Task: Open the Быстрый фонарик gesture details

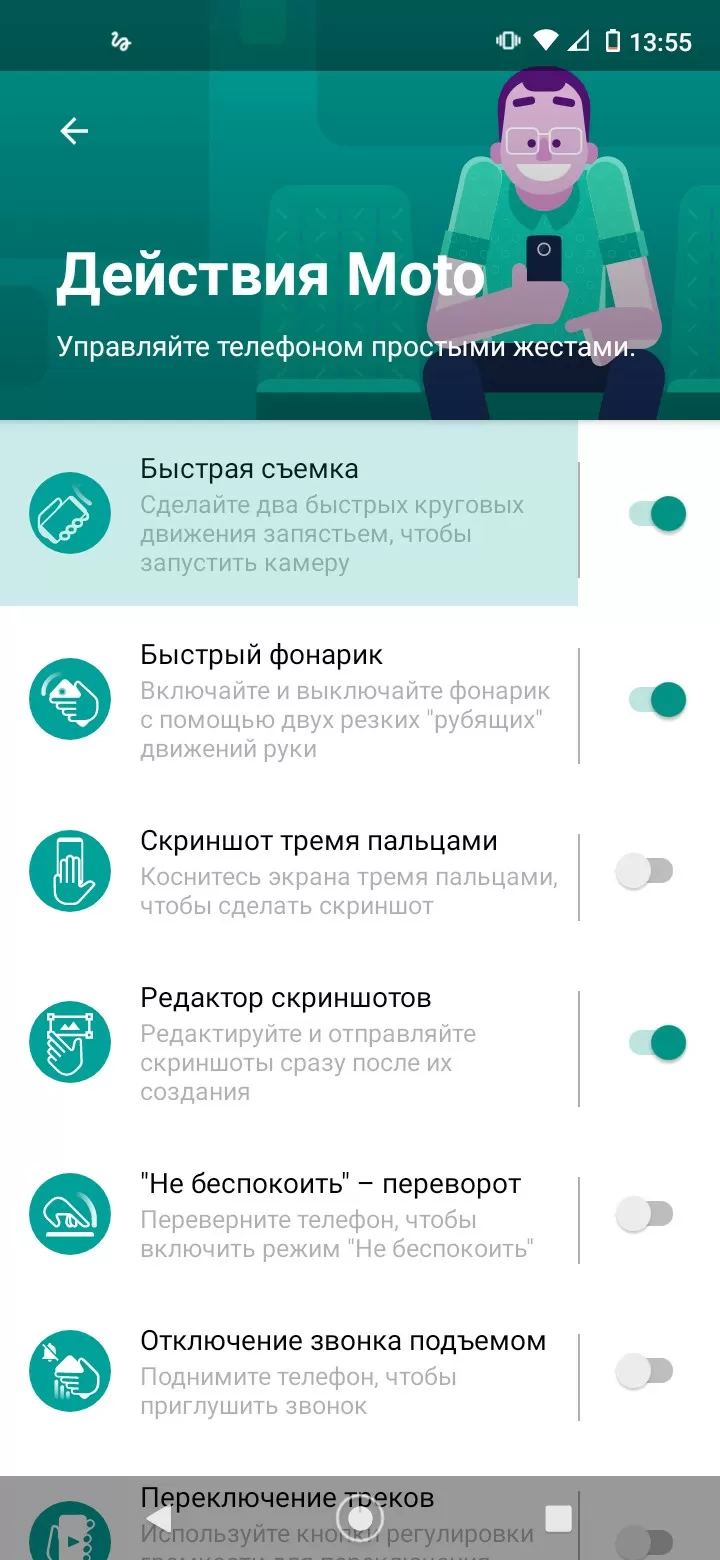Action: point(289,700)
